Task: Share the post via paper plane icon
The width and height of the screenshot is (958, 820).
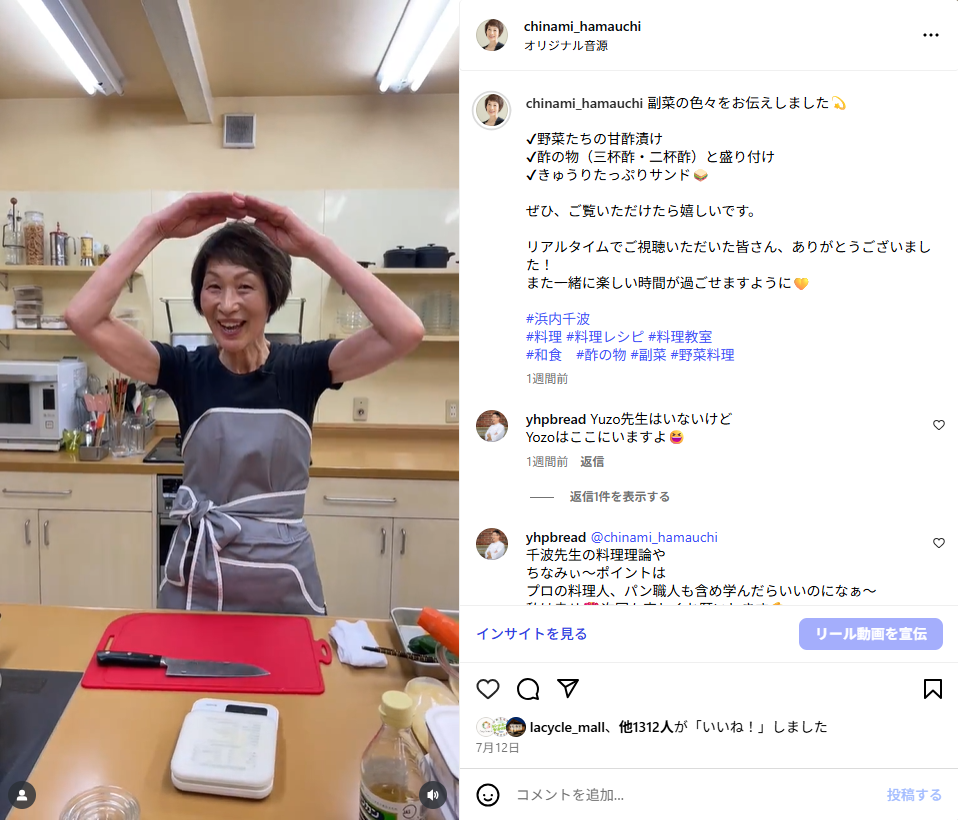Action: coord(568,689)
